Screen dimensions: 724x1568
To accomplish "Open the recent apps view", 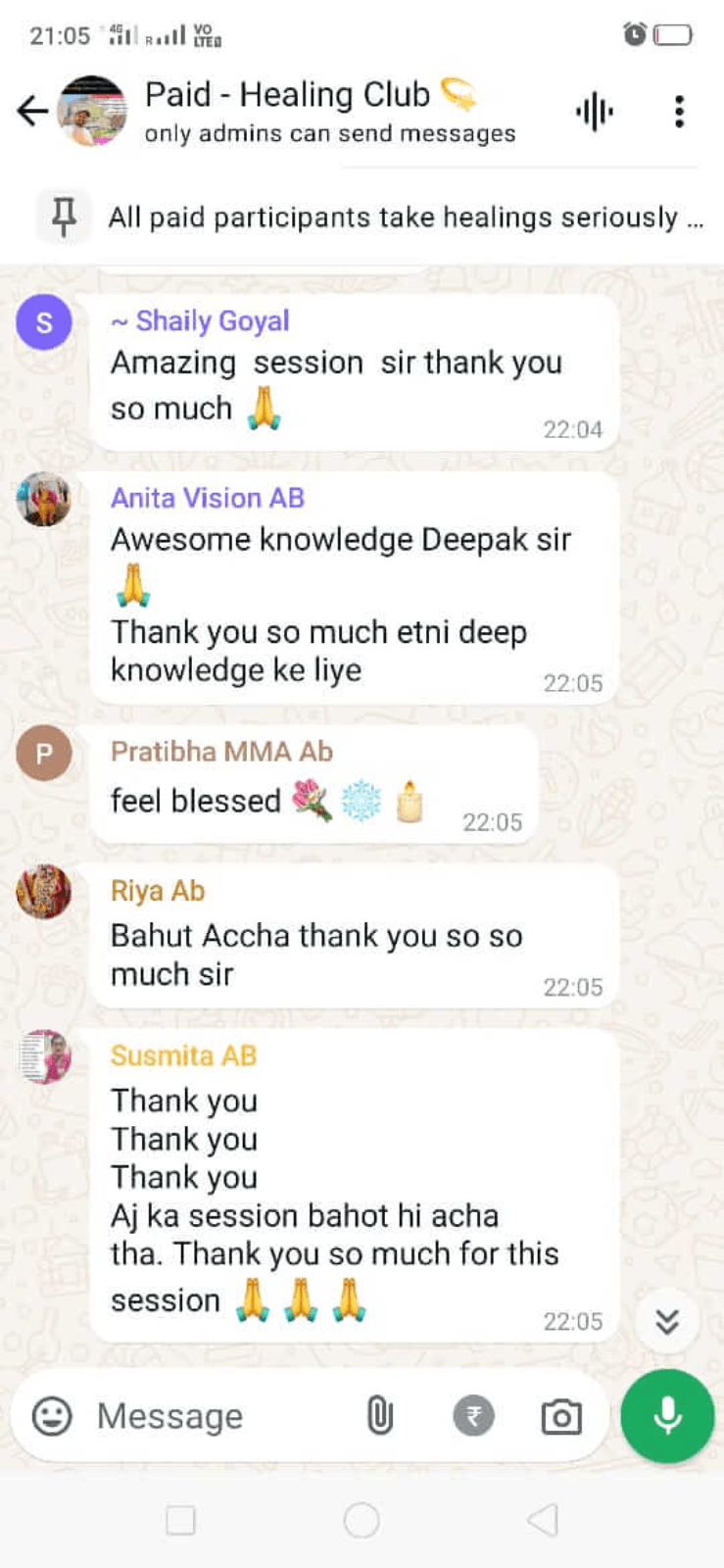I will (x=181, y=1520).
